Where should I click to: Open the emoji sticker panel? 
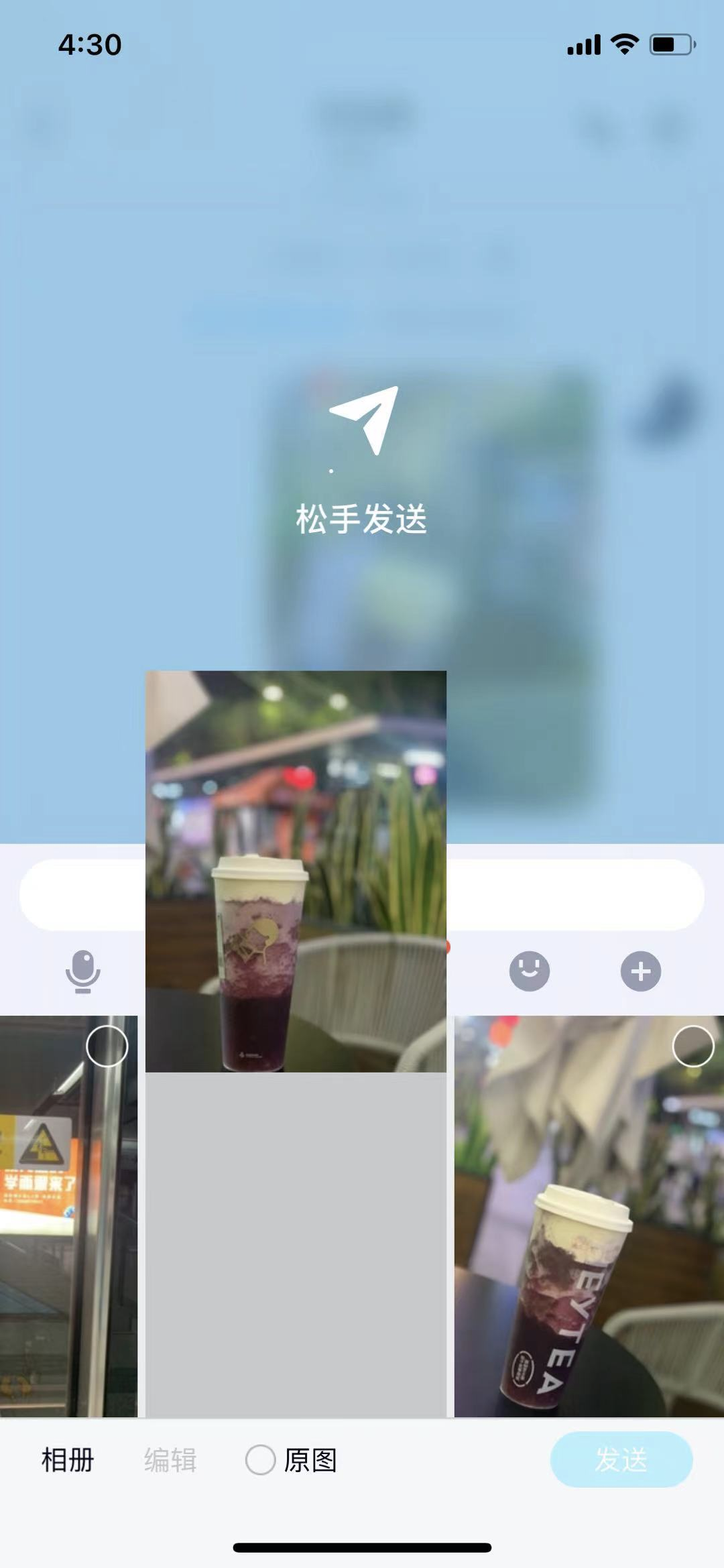coord(529,971)
